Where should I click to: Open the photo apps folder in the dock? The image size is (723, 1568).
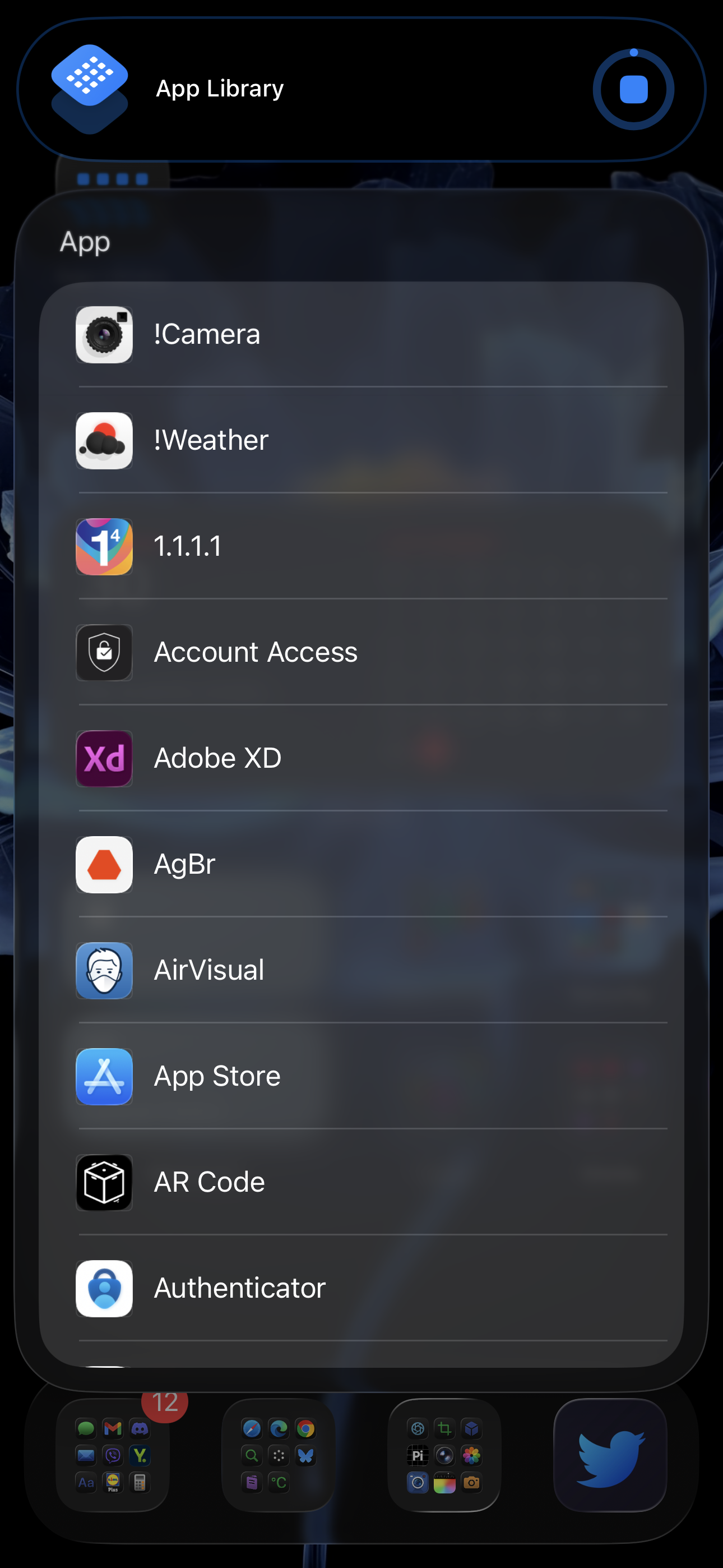[x=444, y=1455]
